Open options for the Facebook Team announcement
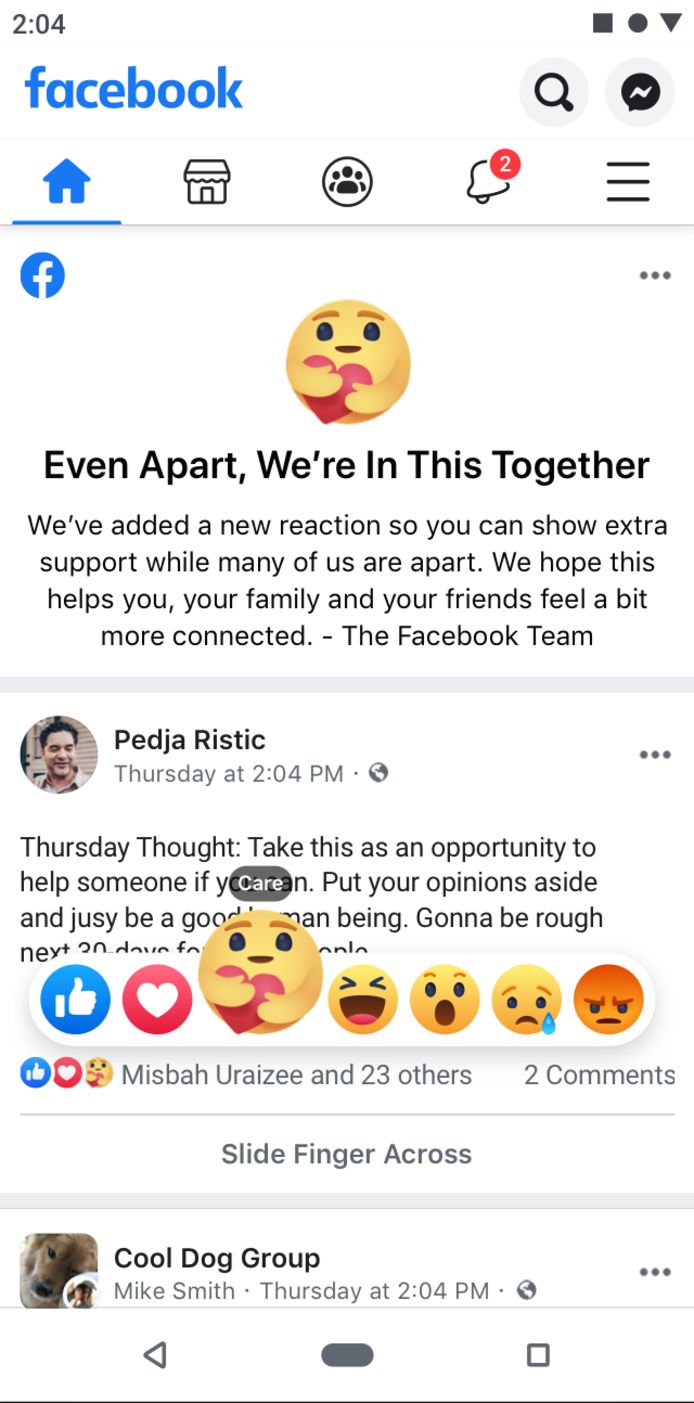 [x=655, y=276]
